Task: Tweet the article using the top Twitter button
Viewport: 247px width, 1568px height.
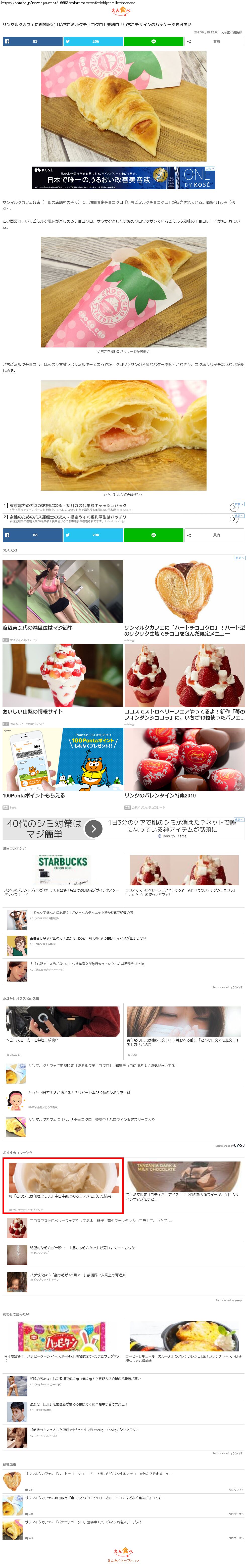Action: point(93,41)
